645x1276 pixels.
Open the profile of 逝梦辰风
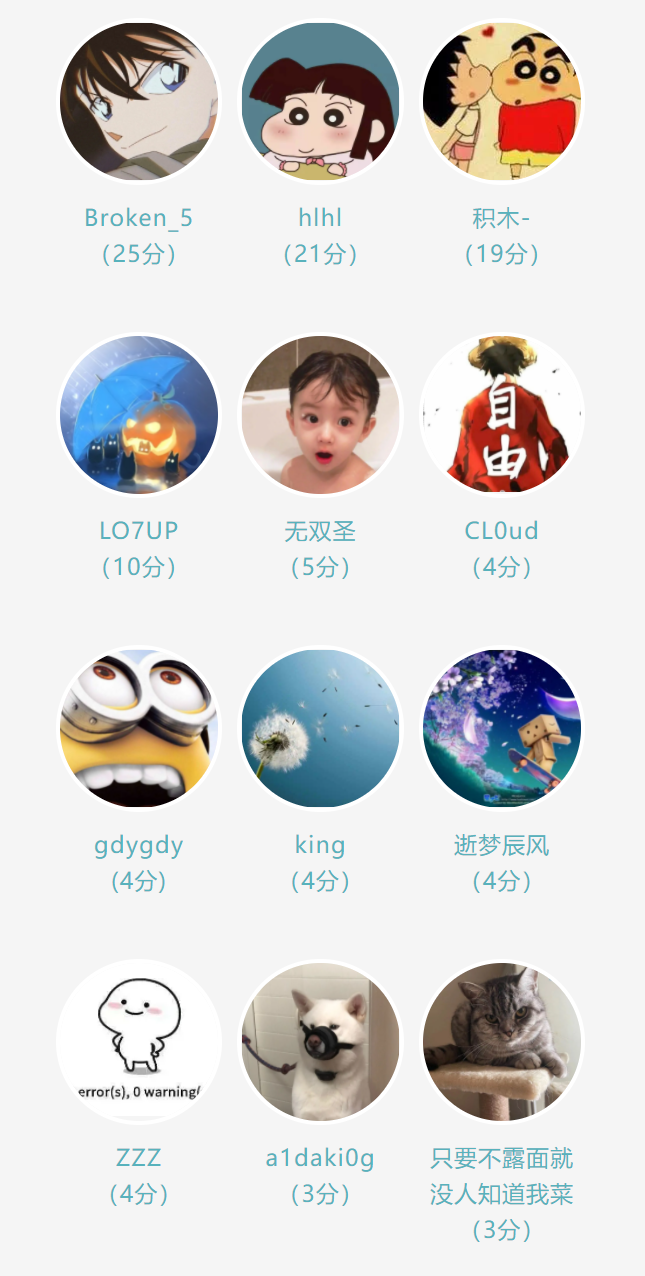[x=502, y=728]
